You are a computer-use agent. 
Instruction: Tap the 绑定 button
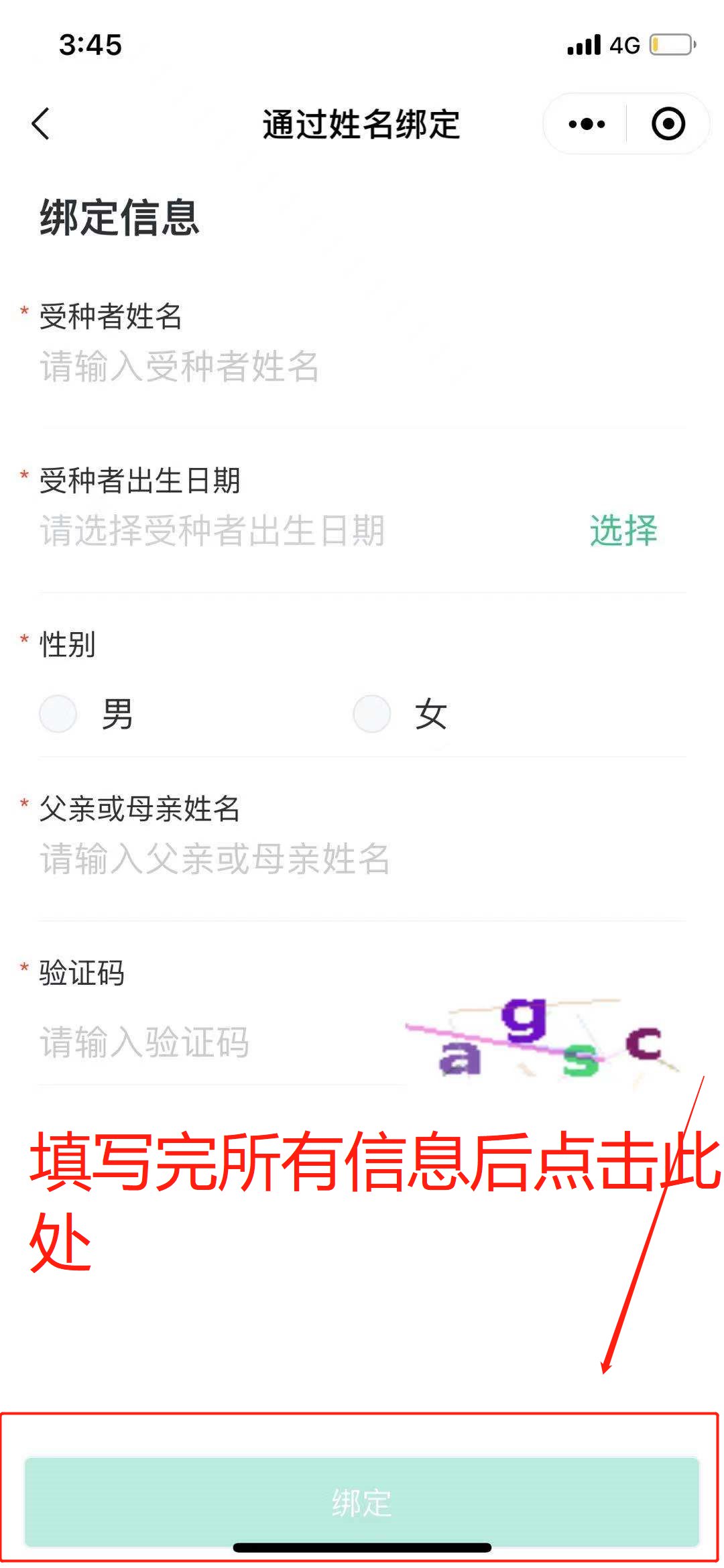[362, 1502]
